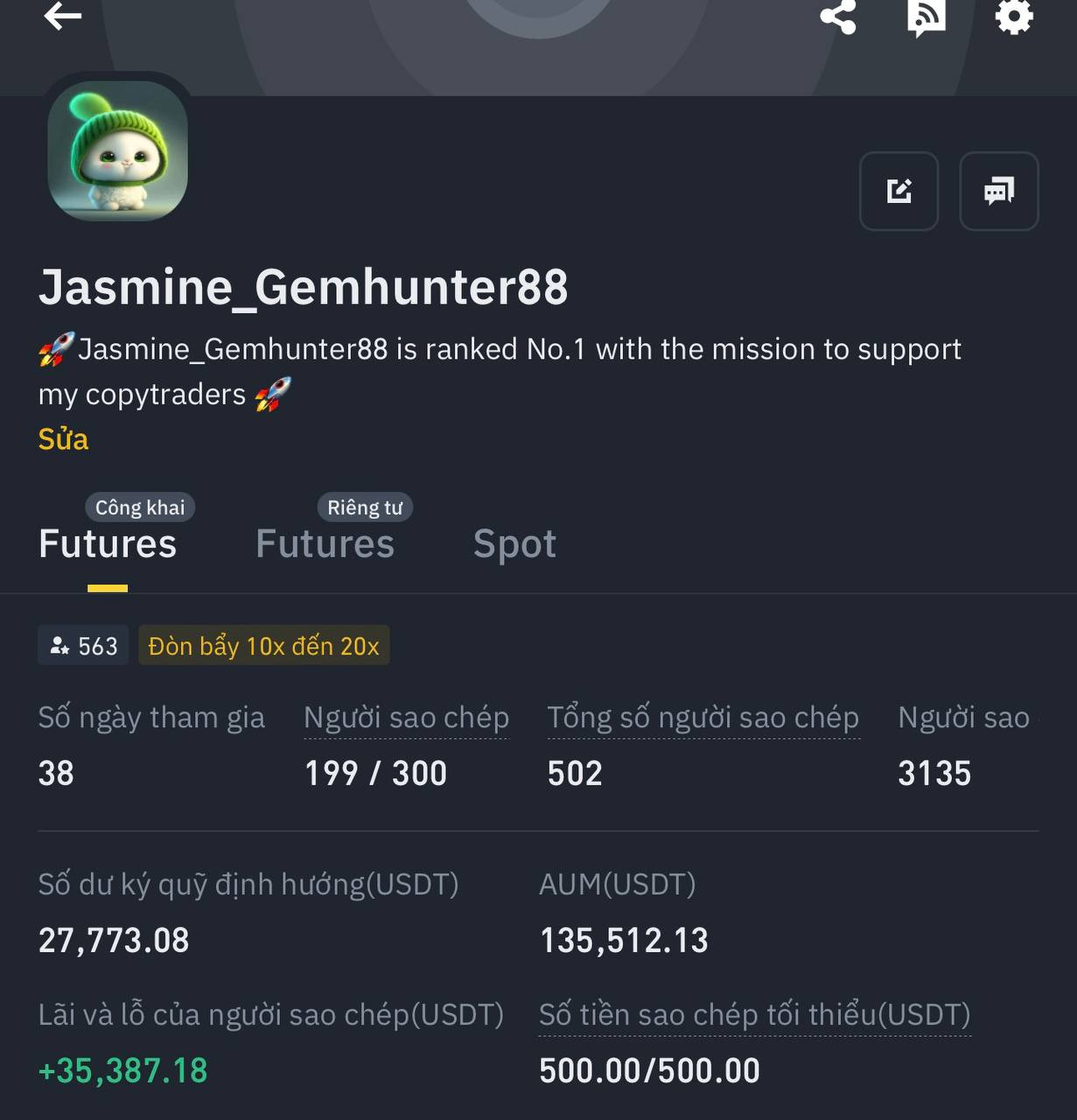The width and height of the screenshot is (1077, 1120).
Task: Open the settings gear
Action: (1014, 16)
